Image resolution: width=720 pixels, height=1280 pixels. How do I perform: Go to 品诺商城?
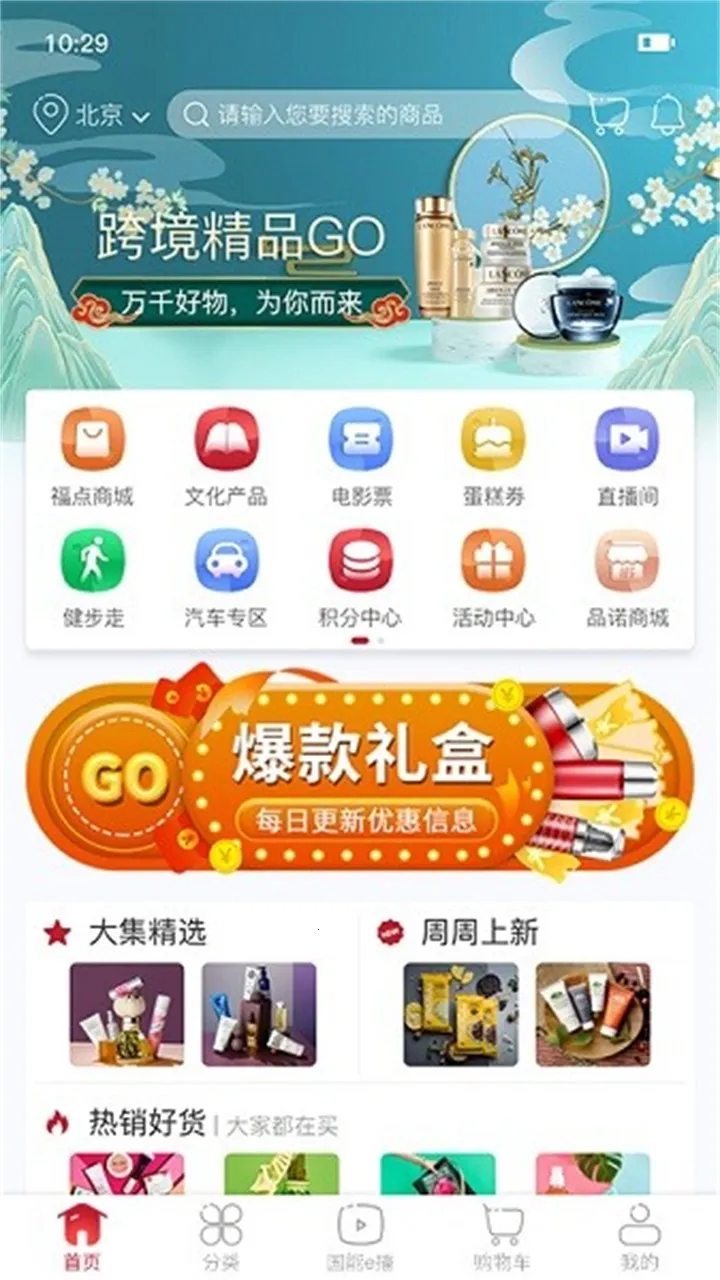click(x=627, y=578)
